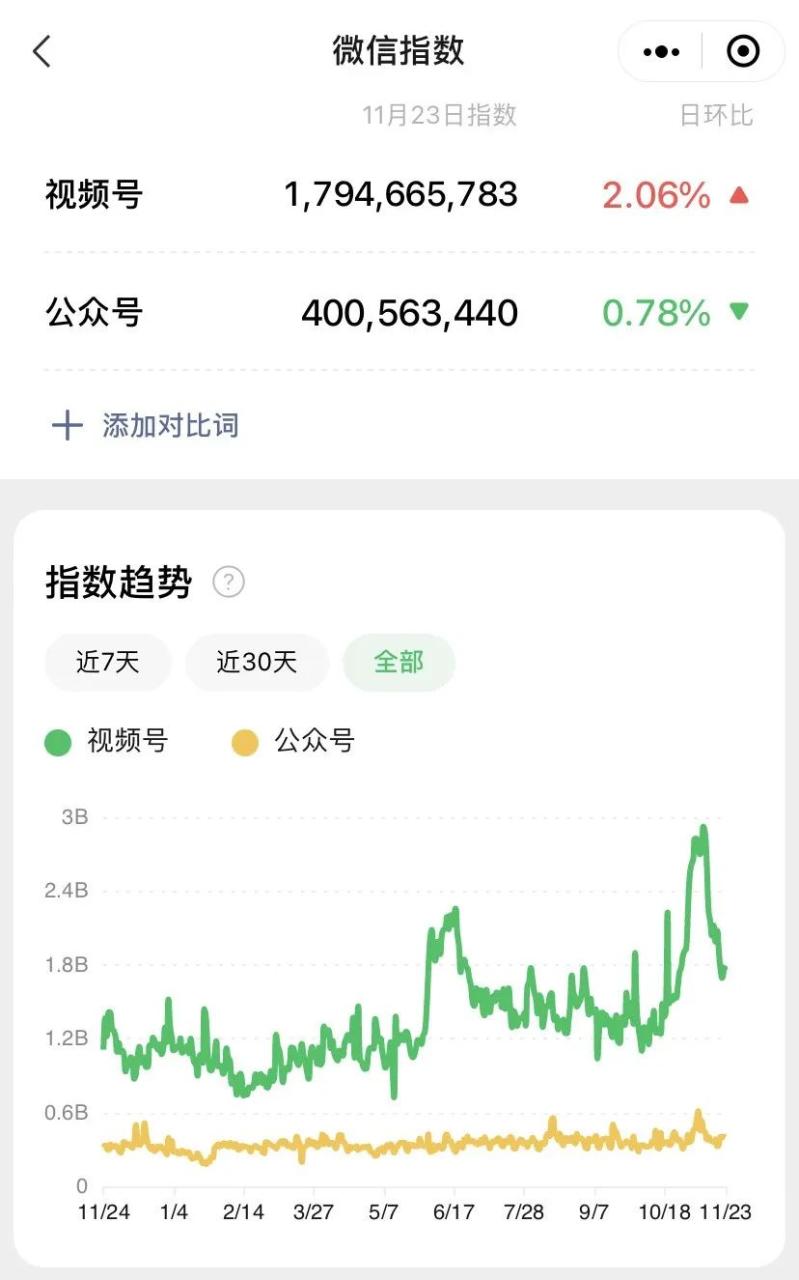This screenshot has width=799, height=1280.
Task: Open the three-dot more options menu
Action: coord(658,51)
